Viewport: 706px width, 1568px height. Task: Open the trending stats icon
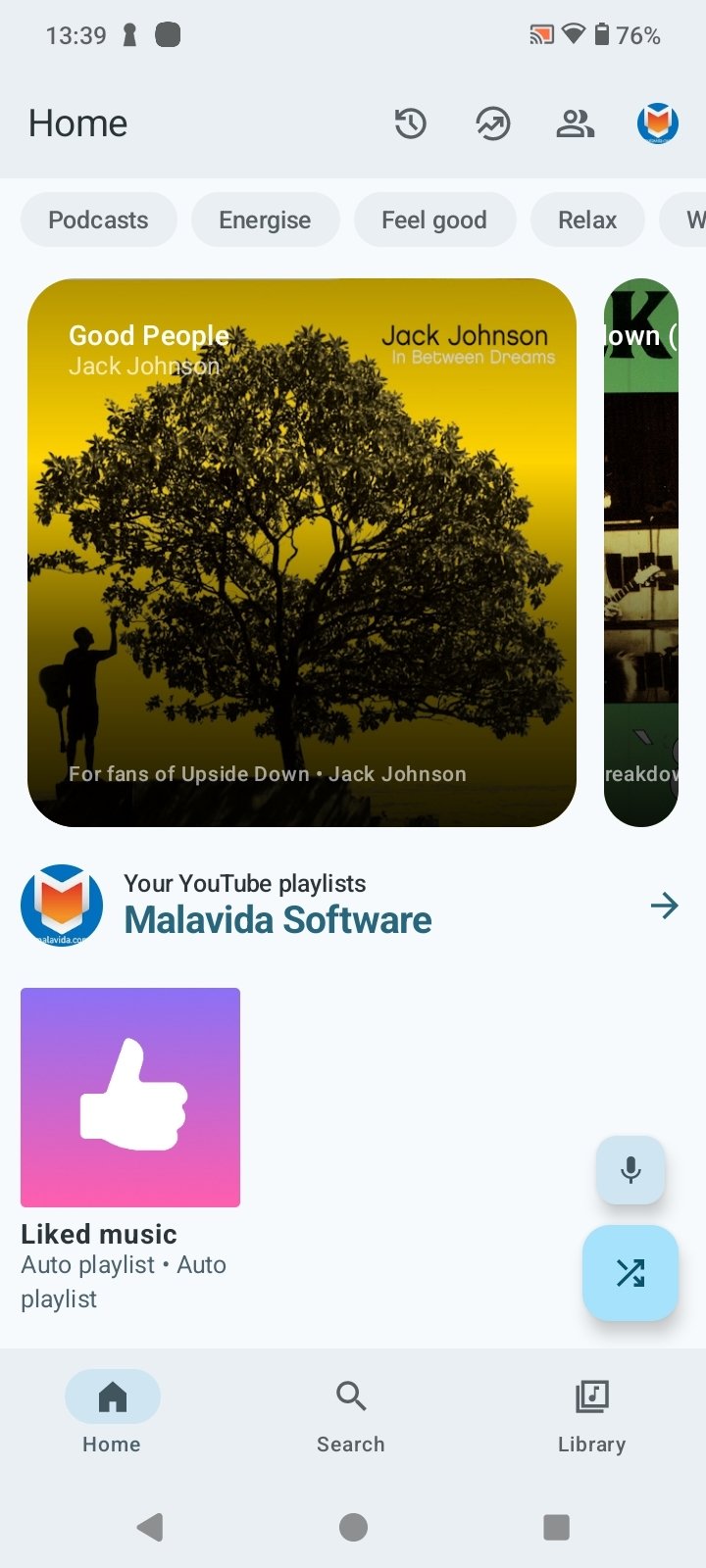[493, 123]
